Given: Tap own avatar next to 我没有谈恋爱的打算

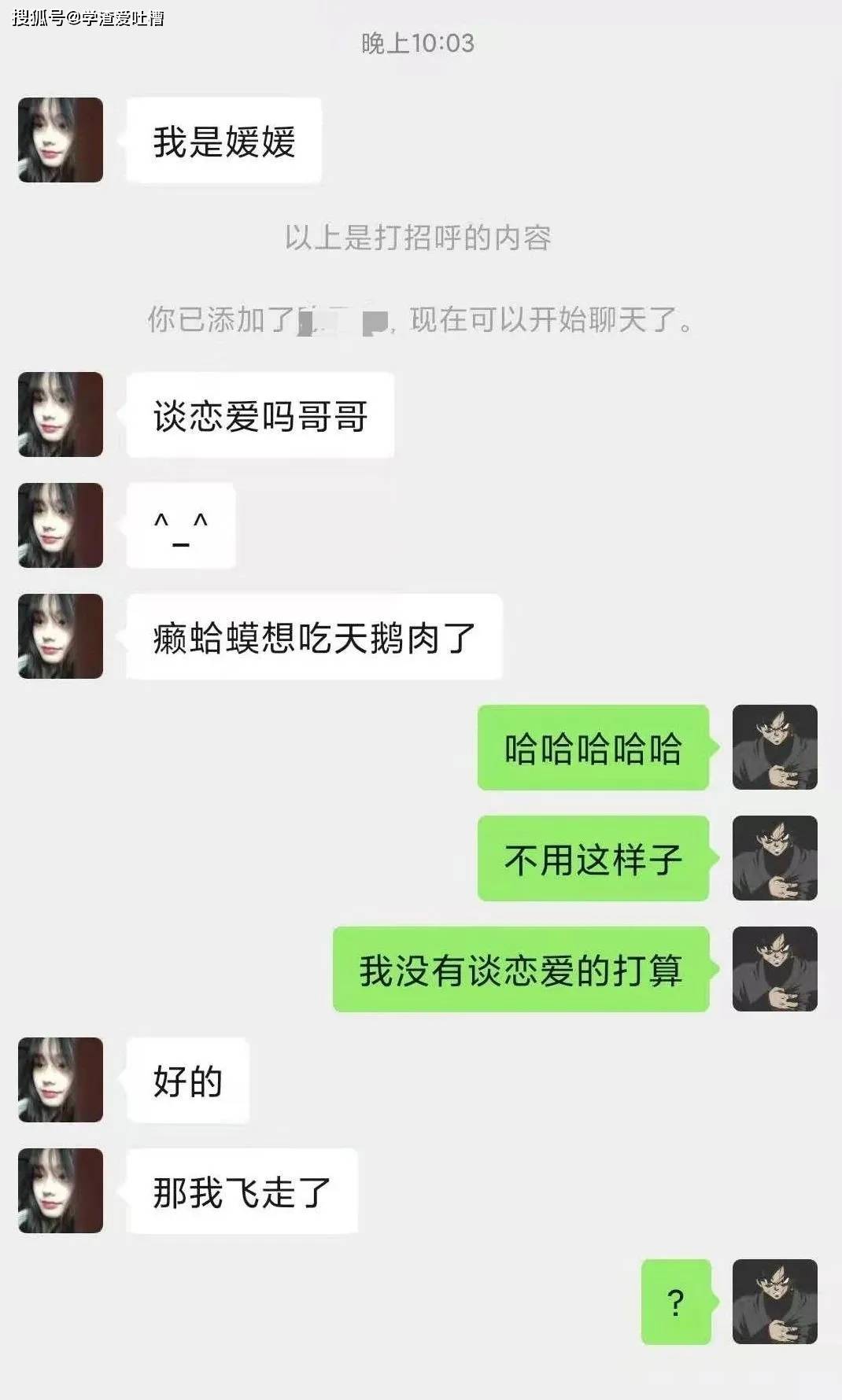Looking at the screenshot, I should (774, 969).
